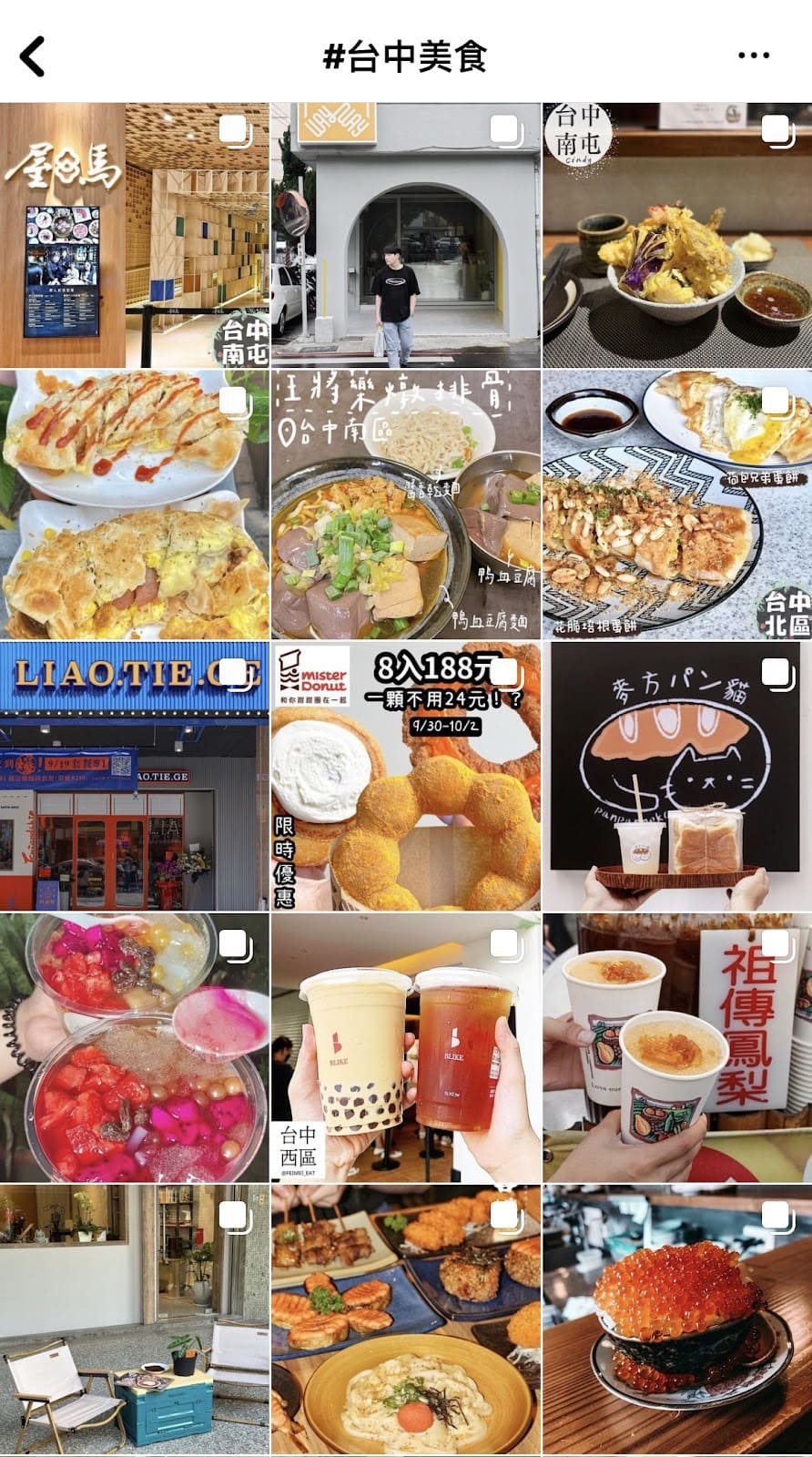
Task: Open the 台中西區 bubble tea post
Action: pyautogui.click(x=405, y=1047)
